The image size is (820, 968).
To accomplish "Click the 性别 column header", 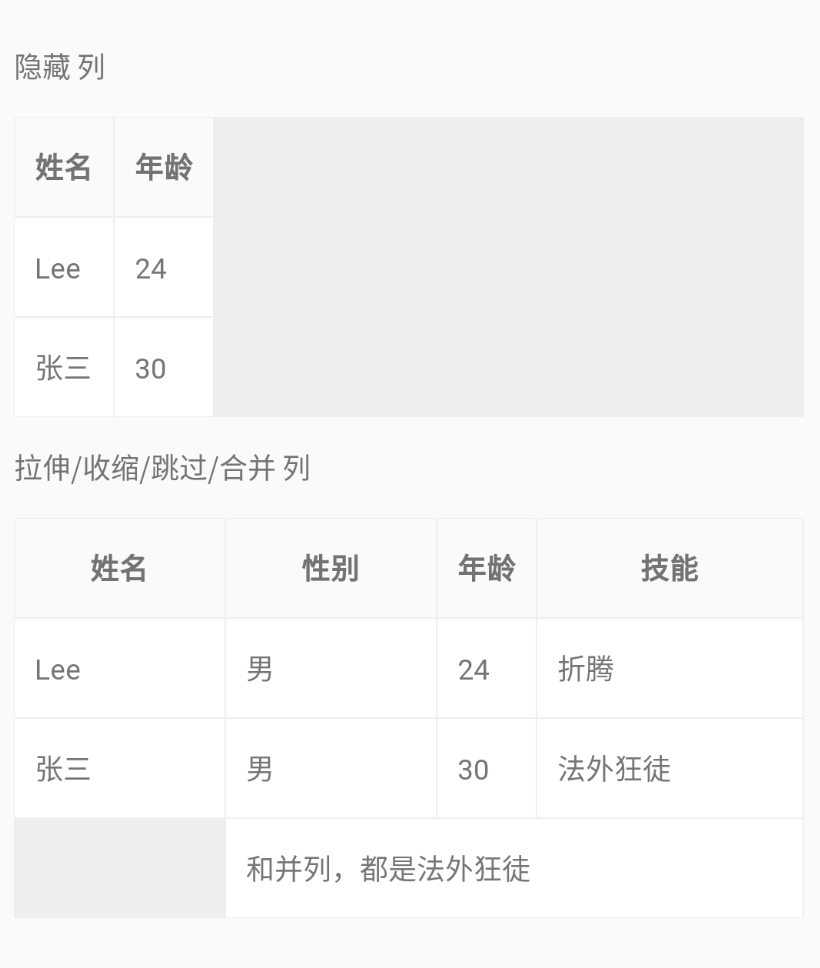I will pos(331,567).
